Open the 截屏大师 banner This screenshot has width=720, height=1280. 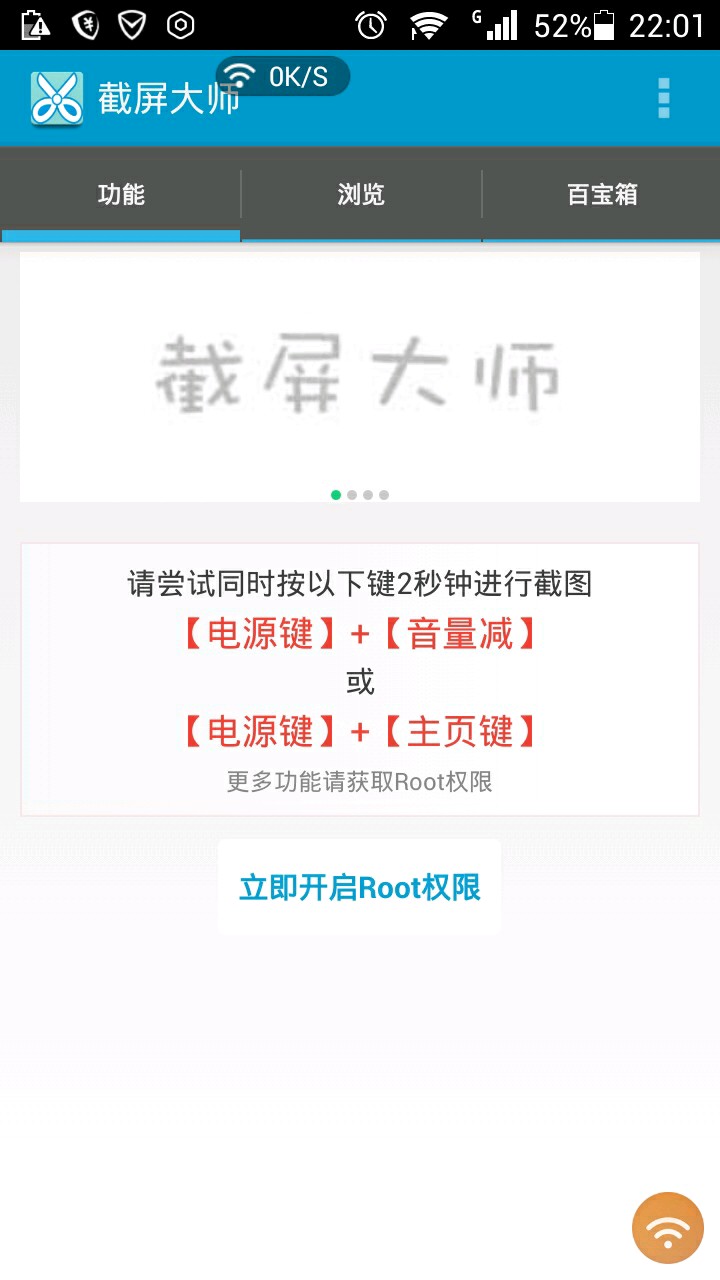[360, 376]
